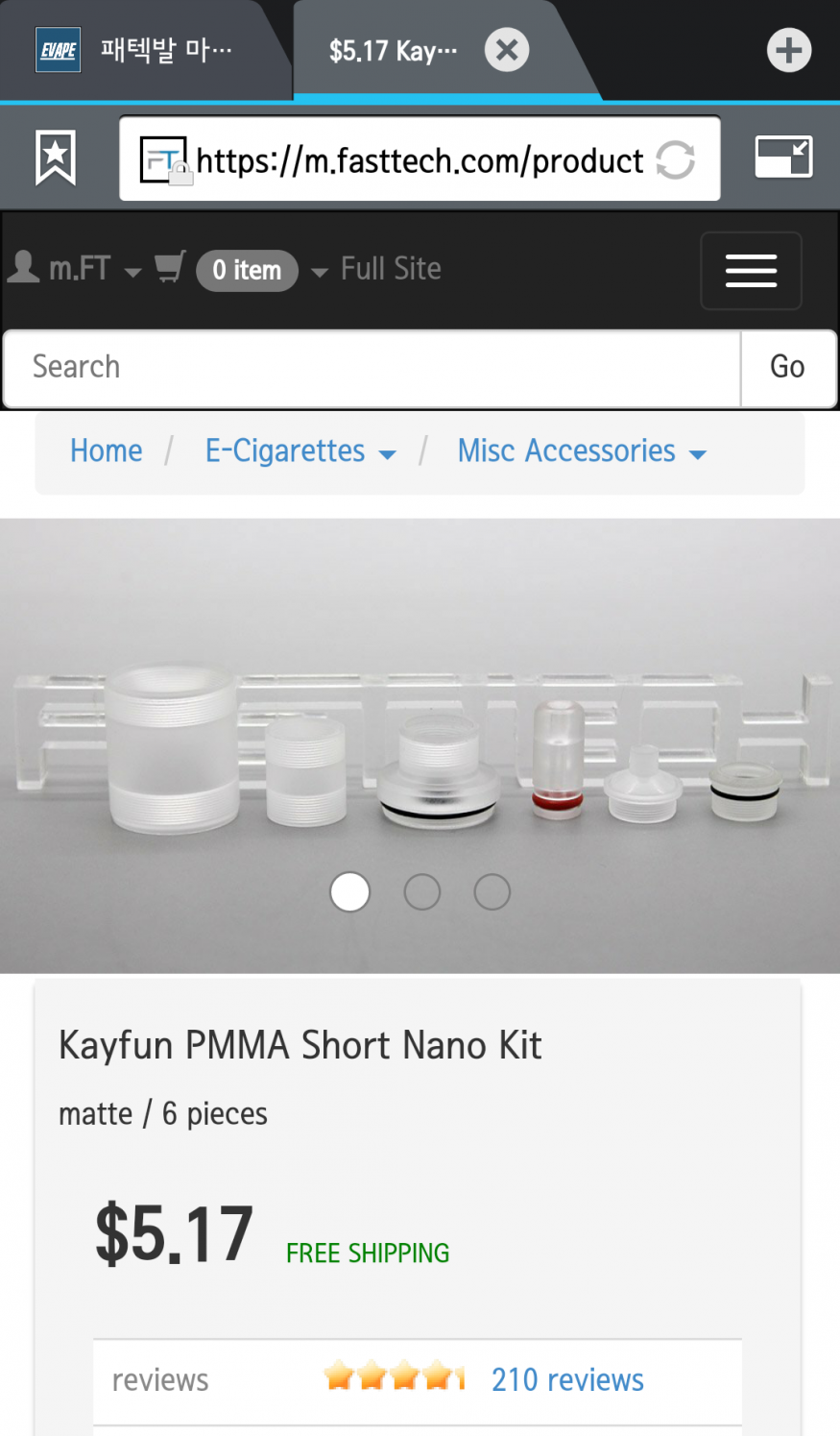Image resolution: width=840 pixels, height=1436 pixels.
Task: Go to Home in the breadcrumb
Action: coord(107,451)
